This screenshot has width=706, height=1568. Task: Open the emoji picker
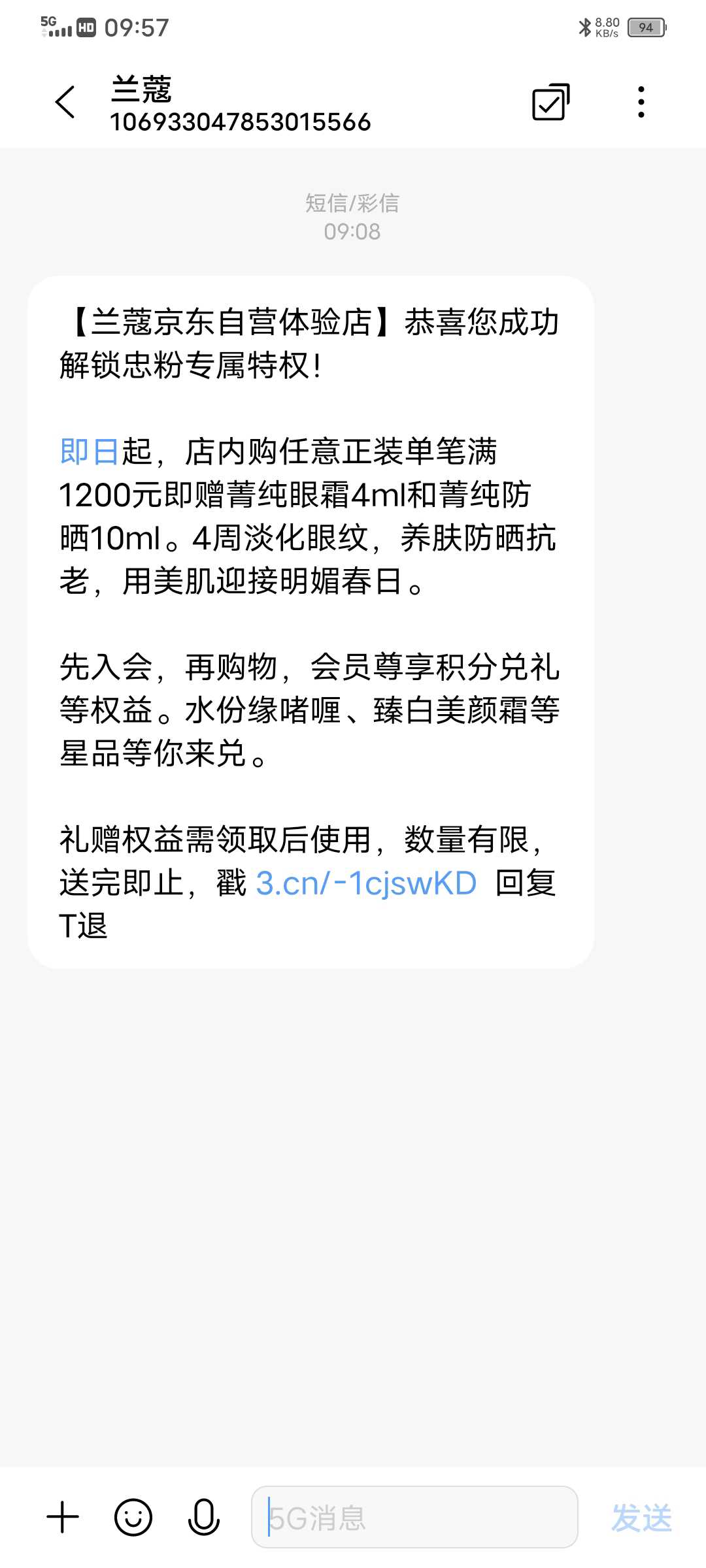click(133, 1517)
